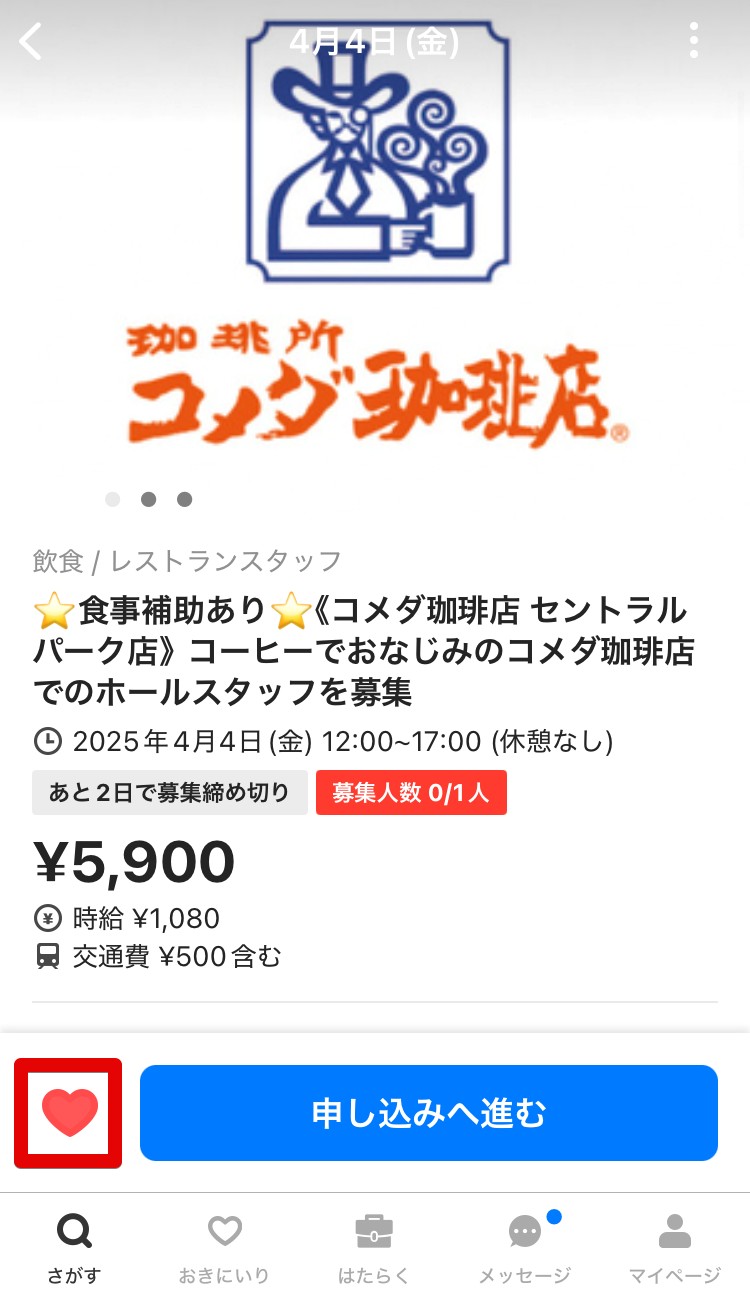Tap the 申し込みへ進む button
The image size is (750, 1291).
click(x=428, y=1113)
